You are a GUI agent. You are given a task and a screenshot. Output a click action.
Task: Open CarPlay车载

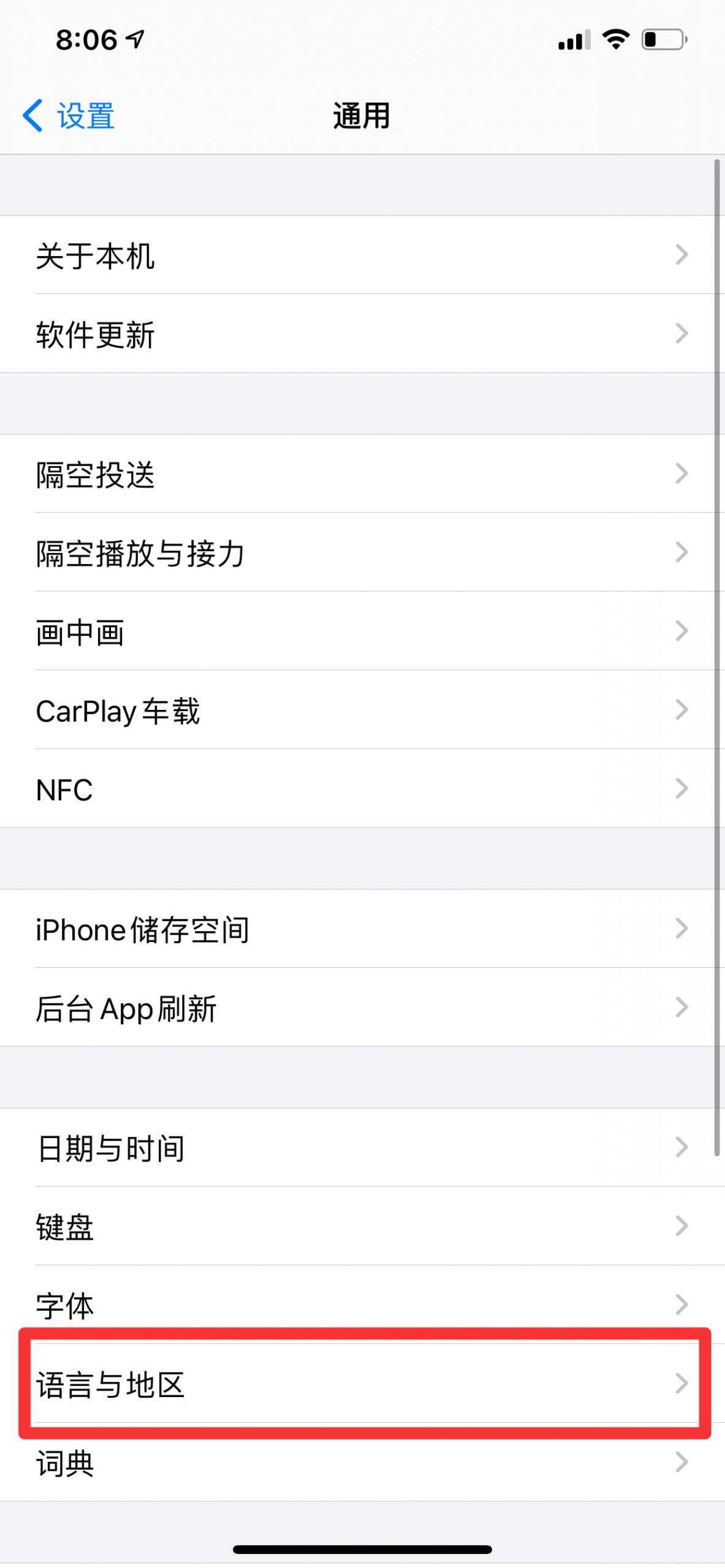(x=362, y=710)
